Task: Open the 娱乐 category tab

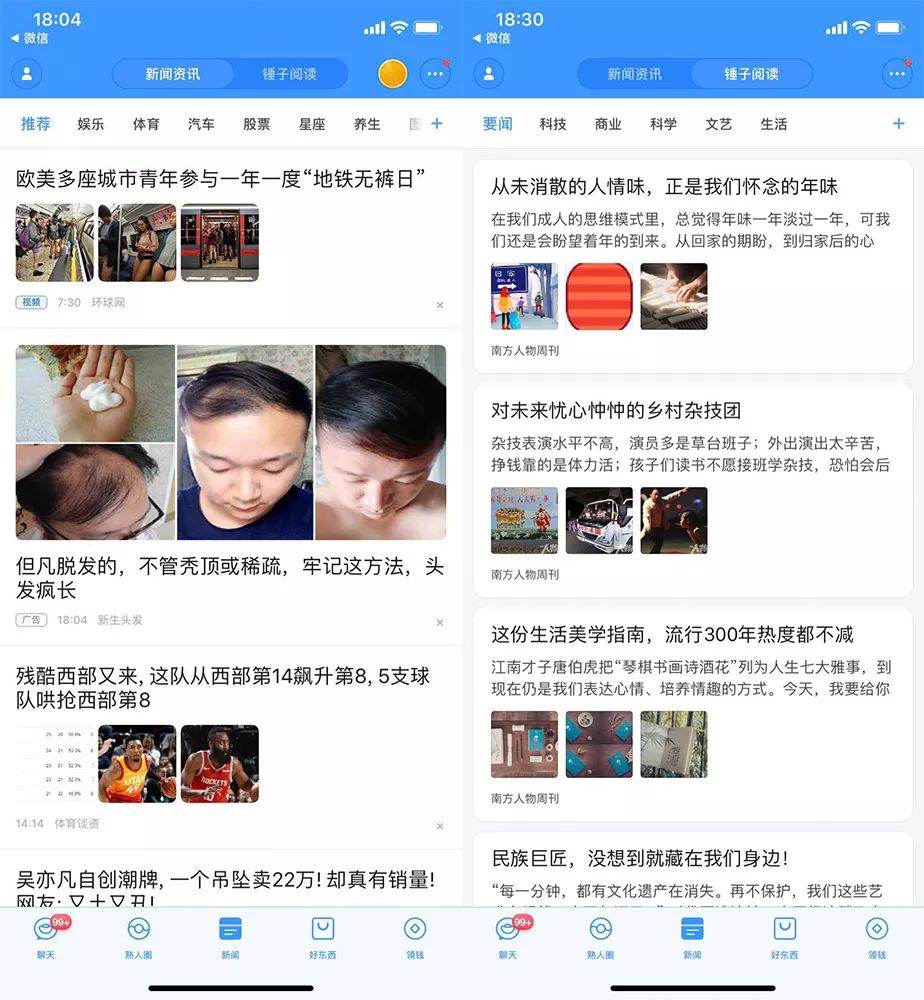Action: pos(91,124)
